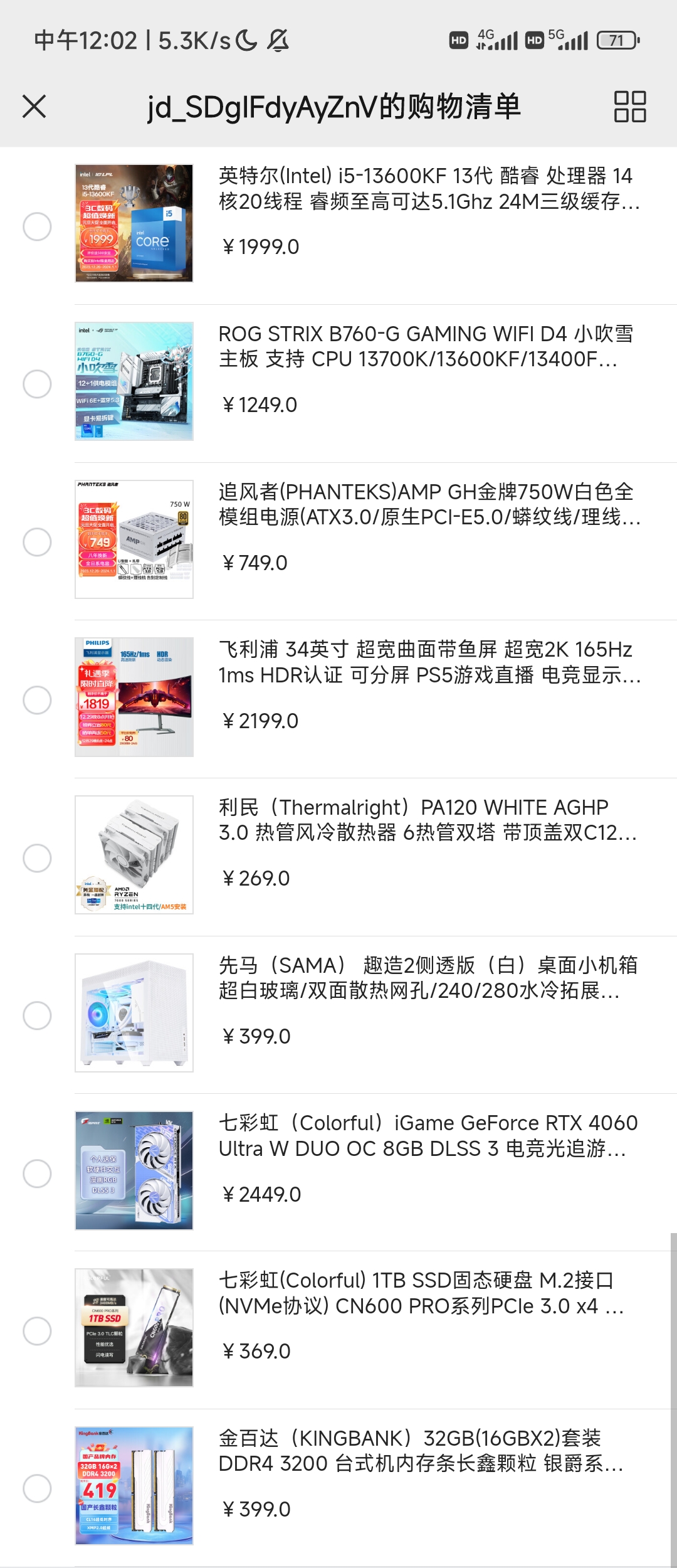Select the SAMA white case checkbox
The height and width of the screenshot is (1568, 677).
coord(37,1015)
